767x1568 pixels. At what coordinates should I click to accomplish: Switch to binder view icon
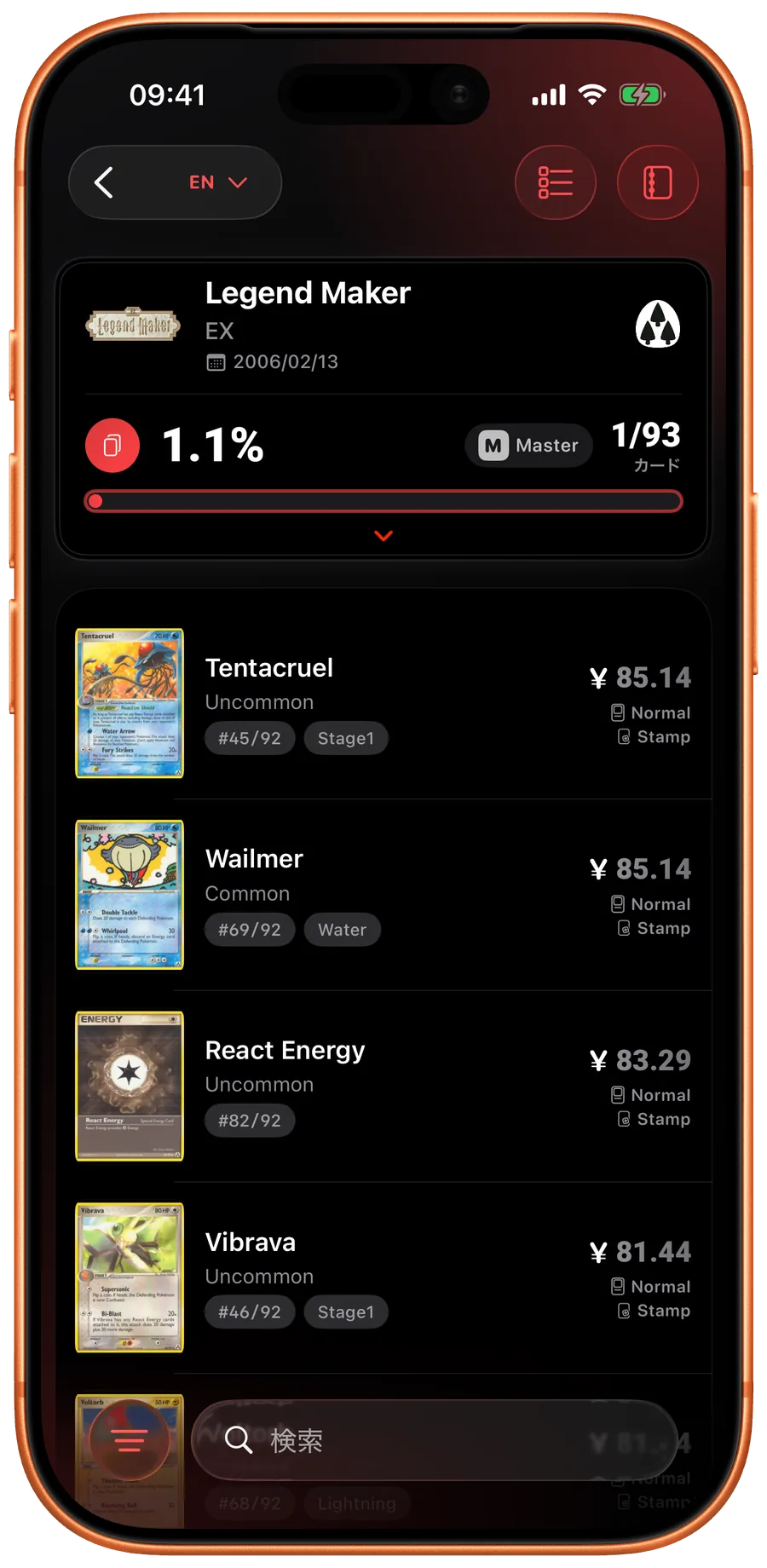click(658, 182)
